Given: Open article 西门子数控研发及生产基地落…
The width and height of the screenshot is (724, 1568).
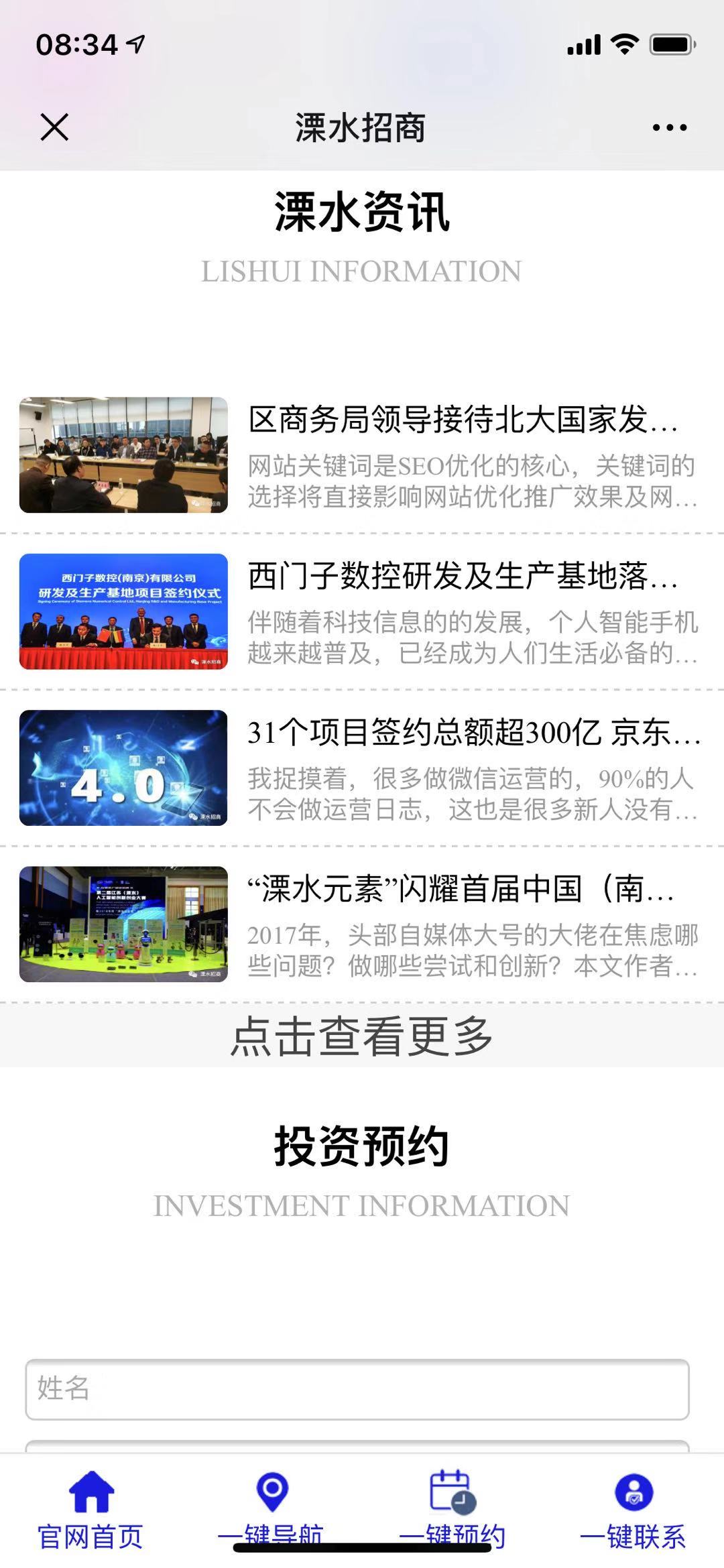Looking at the screenshot, I should pyautogui.click(x=463, y=577).
